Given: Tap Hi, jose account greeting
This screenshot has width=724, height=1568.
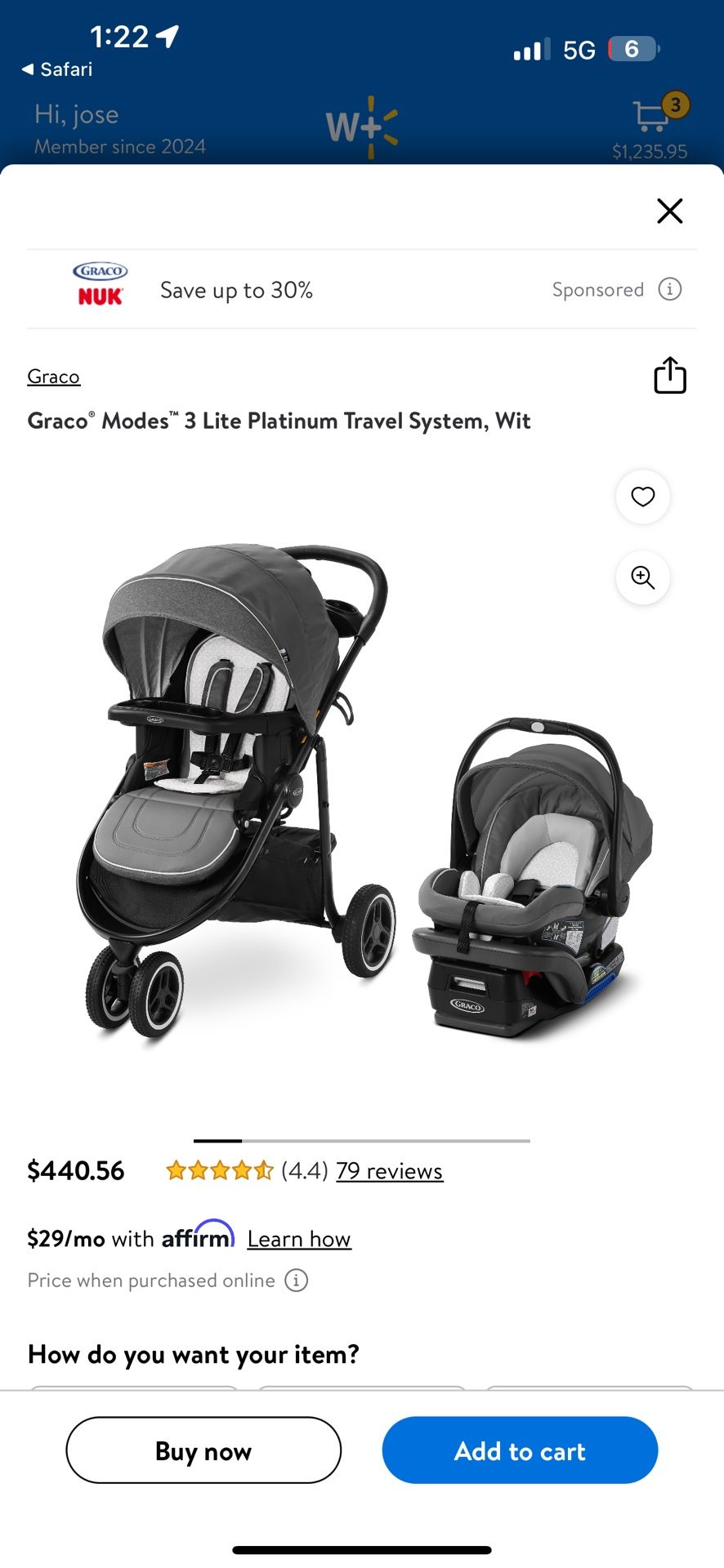Looking at the screenshot, I should point(75,114).
